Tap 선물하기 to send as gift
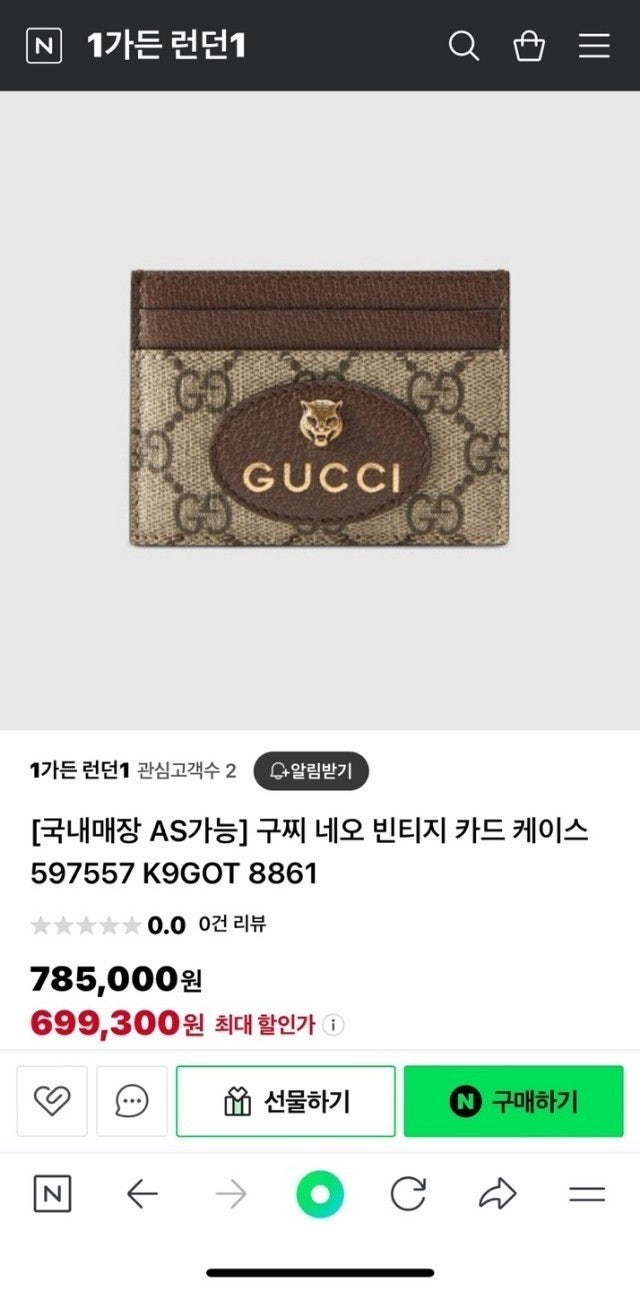640x1290 pixels. coord(286,1101)
